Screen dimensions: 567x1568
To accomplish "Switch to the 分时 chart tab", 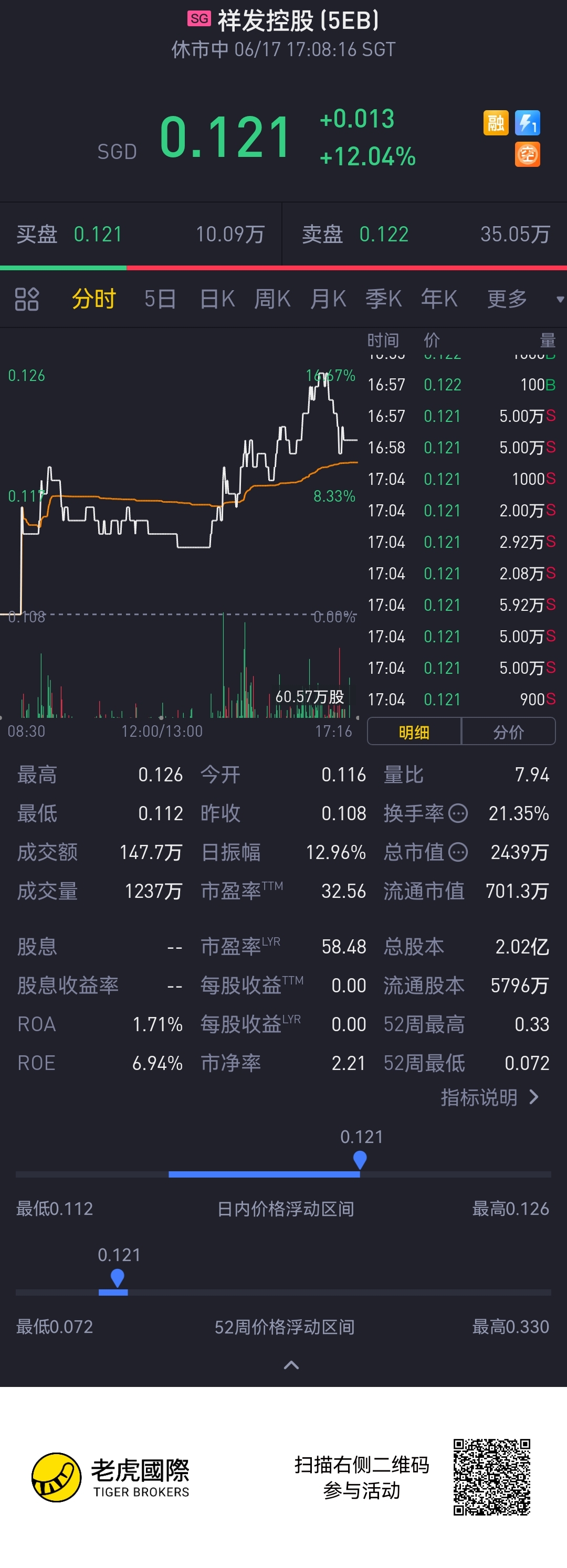I will (x=94, y=299).
